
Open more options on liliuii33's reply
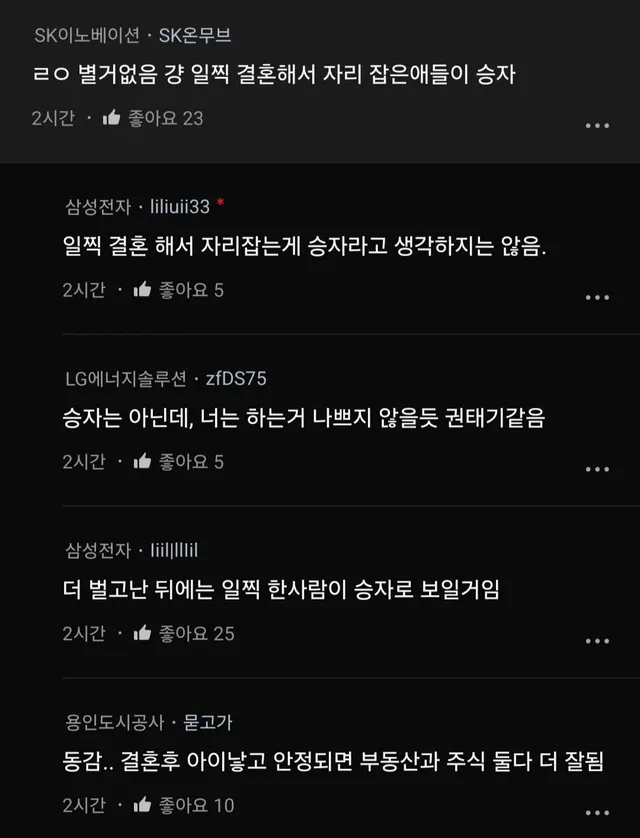pos(597,298)
